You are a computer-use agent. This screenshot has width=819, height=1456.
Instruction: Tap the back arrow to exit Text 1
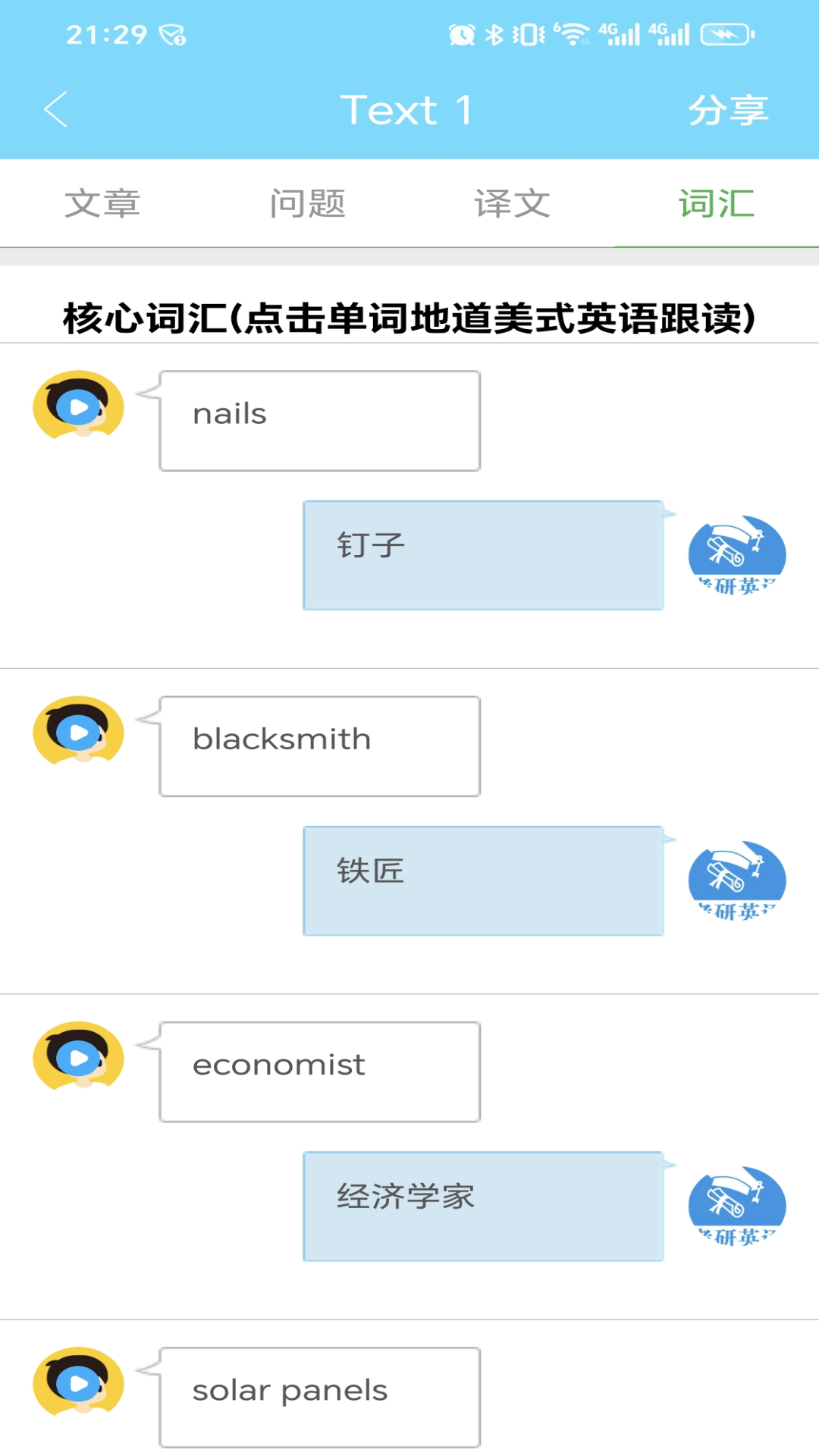click(x=55, y=108)
